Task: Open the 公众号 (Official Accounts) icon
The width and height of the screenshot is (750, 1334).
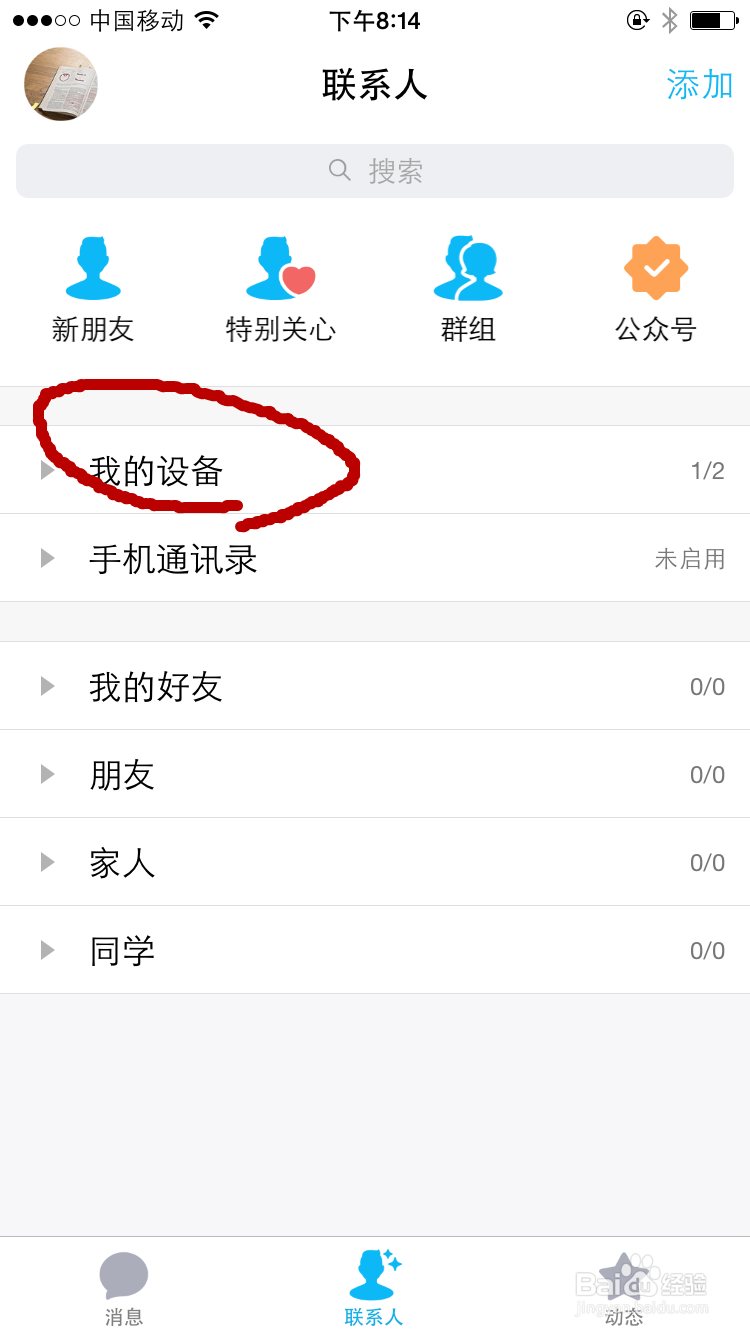Action: pyautogui.click(x=655, y=285)
